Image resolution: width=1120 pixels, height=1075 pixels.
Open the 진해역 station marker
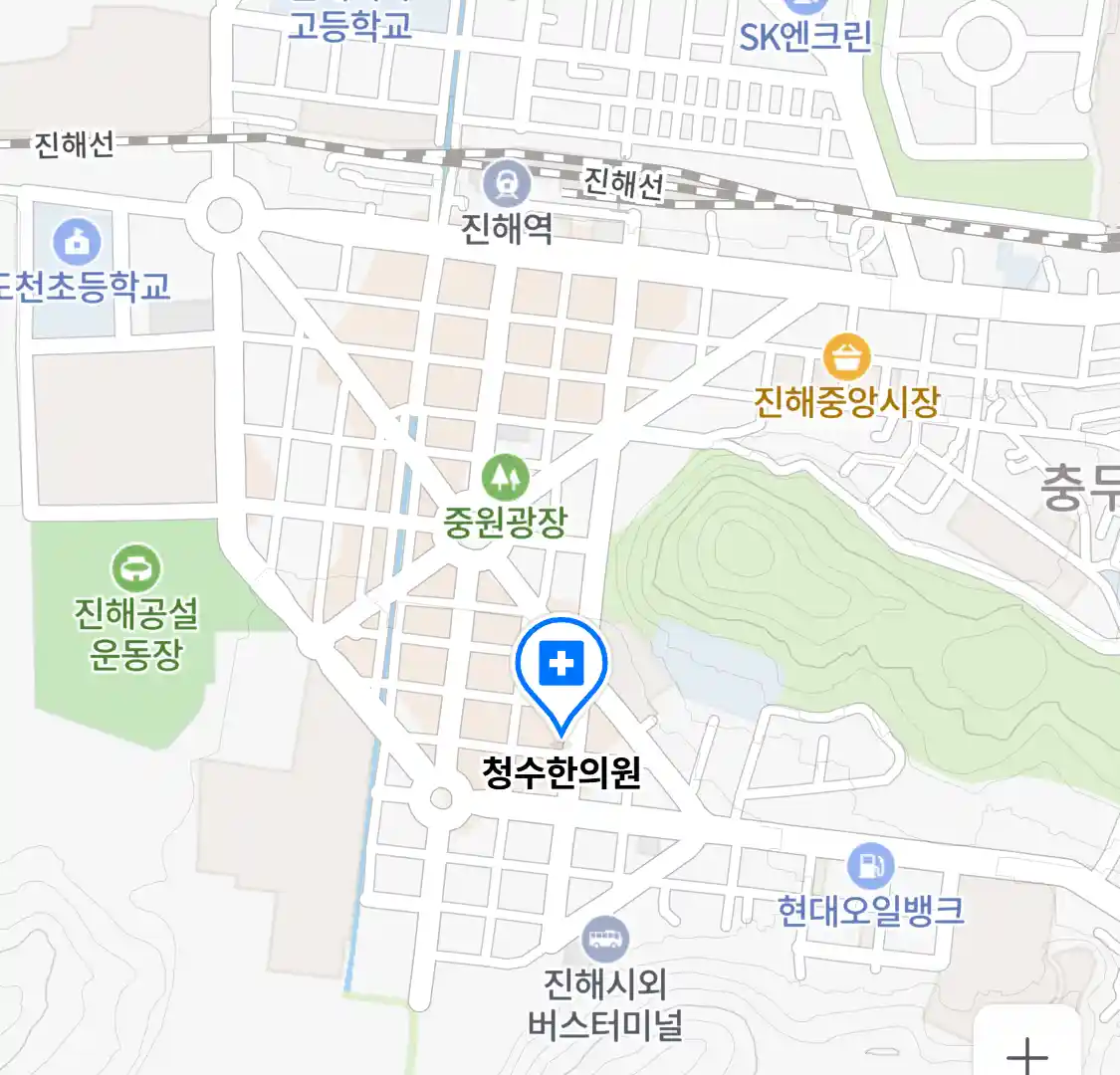507,183
